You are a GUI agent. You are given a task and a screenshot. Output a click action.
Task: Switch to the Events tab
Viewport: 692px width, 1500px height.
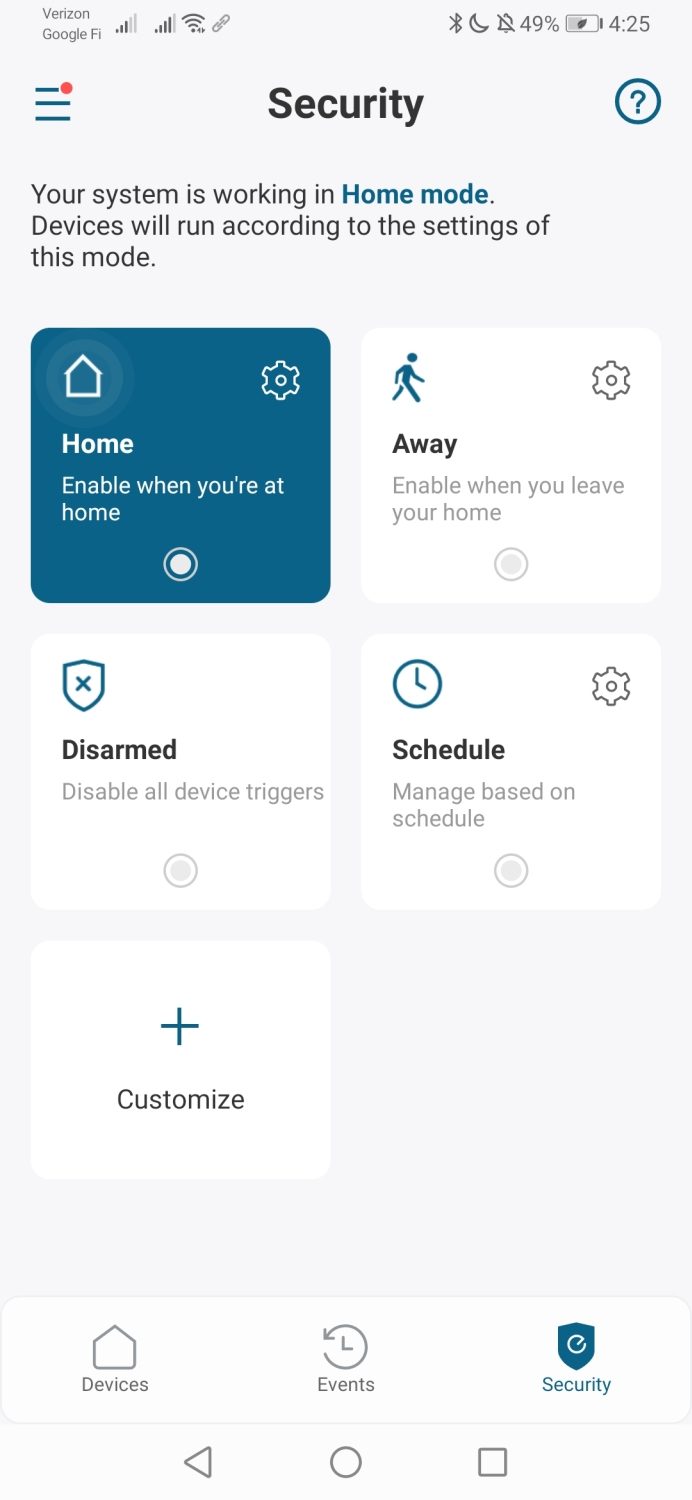point(346,1360)
